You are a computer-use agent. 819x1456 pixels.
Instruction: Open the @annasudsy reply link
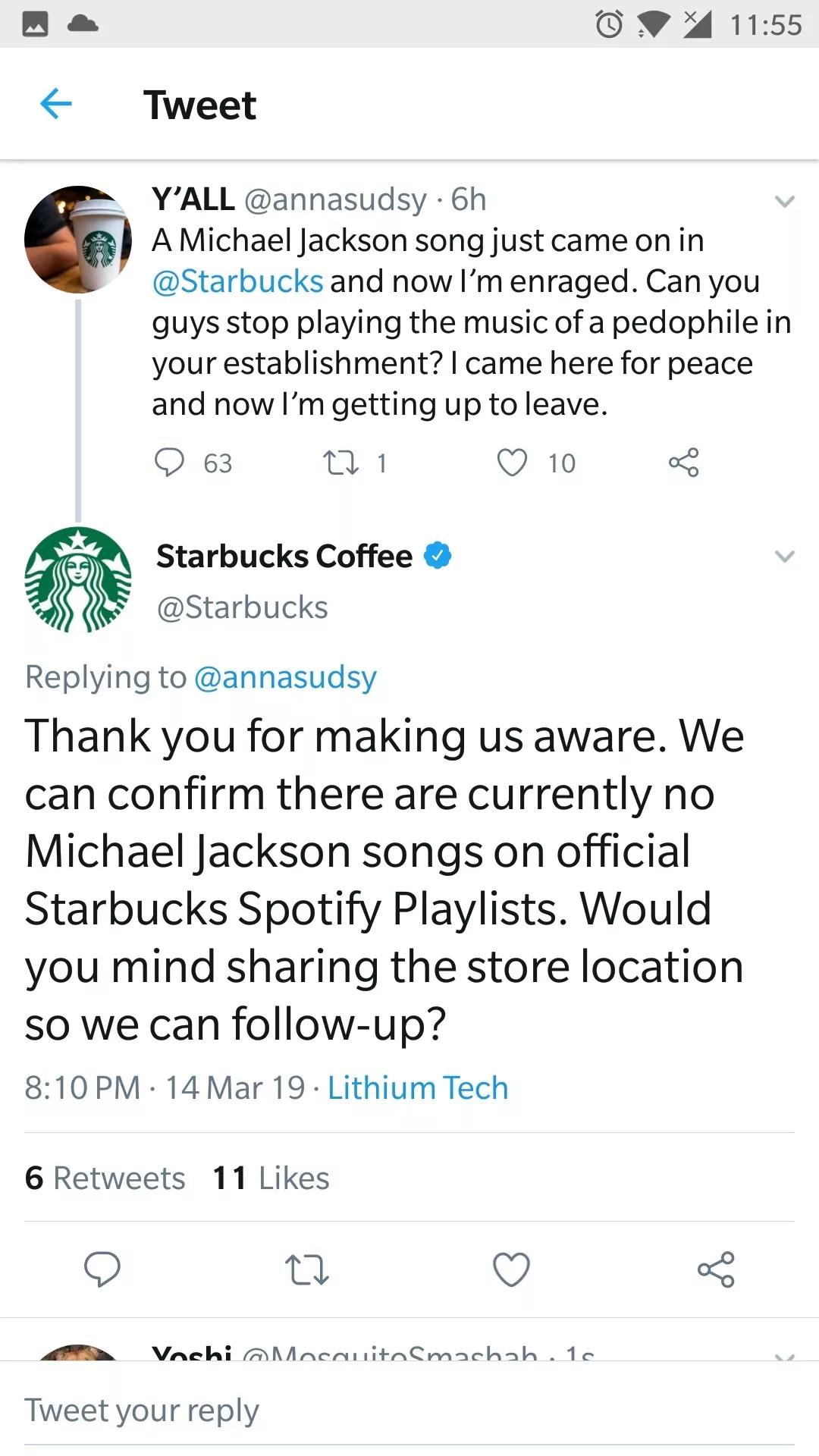(x=285, y=677)
